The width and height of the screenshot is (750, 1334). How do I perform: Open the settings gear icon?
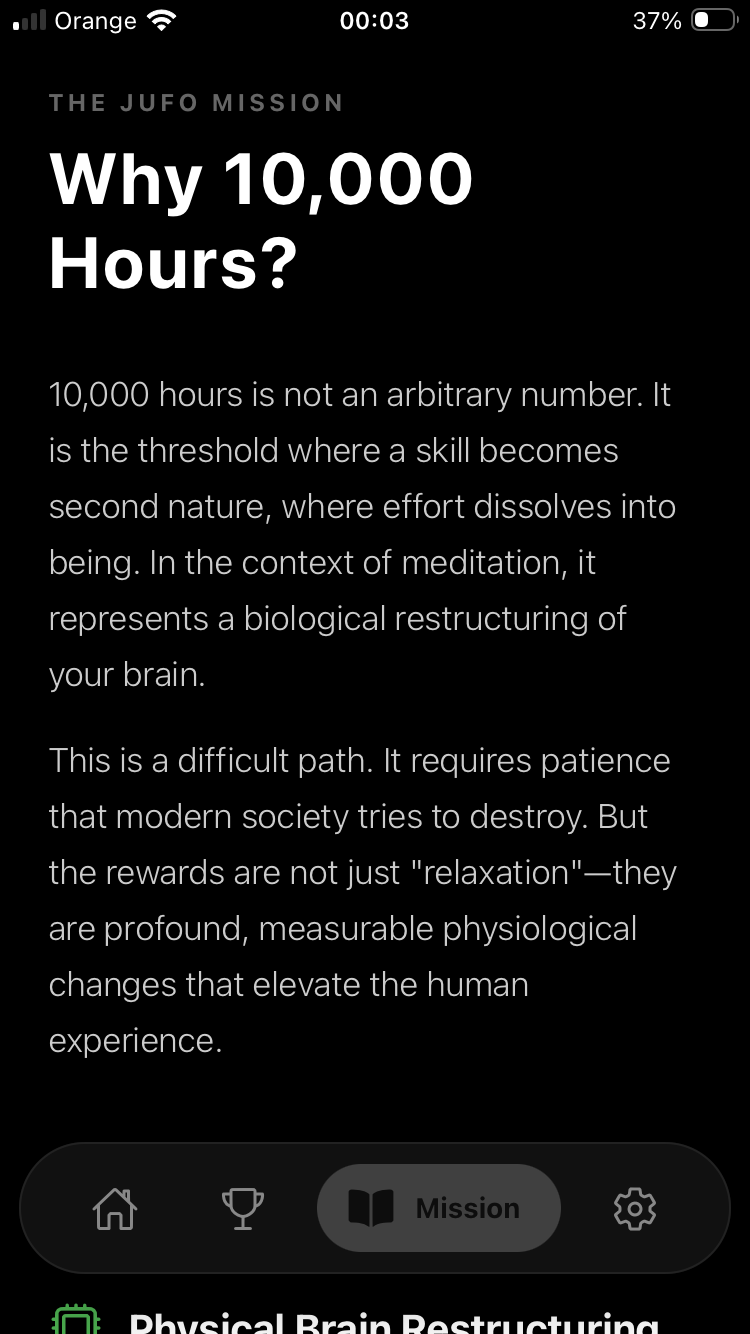(x=634, y=1207)
